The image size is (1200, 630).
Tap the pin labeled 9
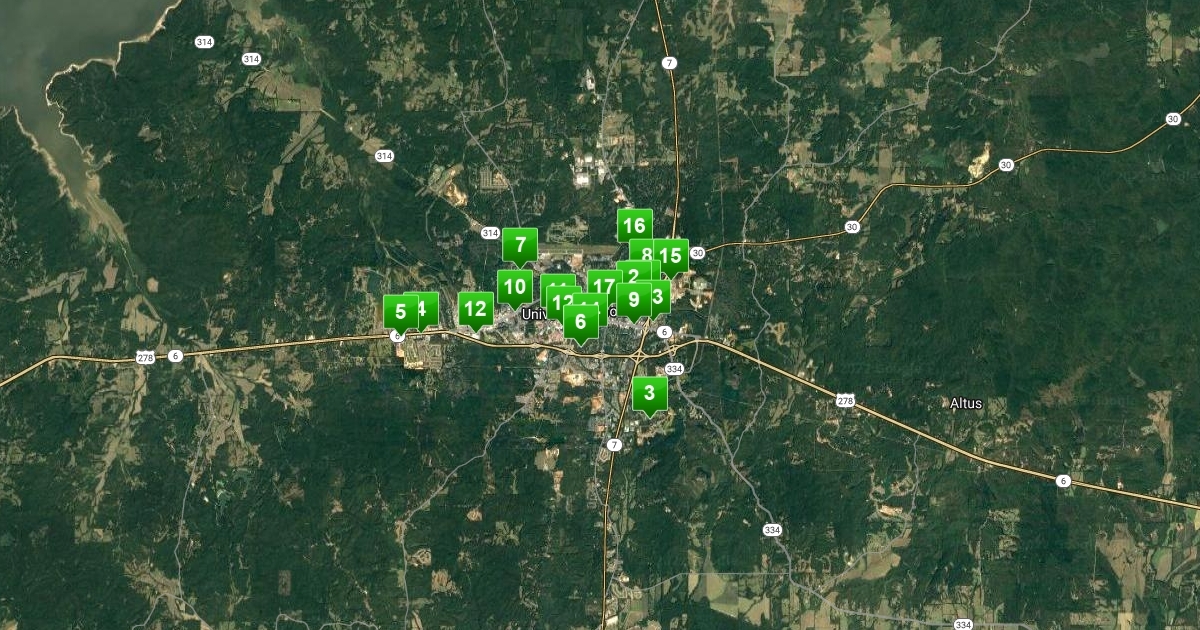point(633,298)
